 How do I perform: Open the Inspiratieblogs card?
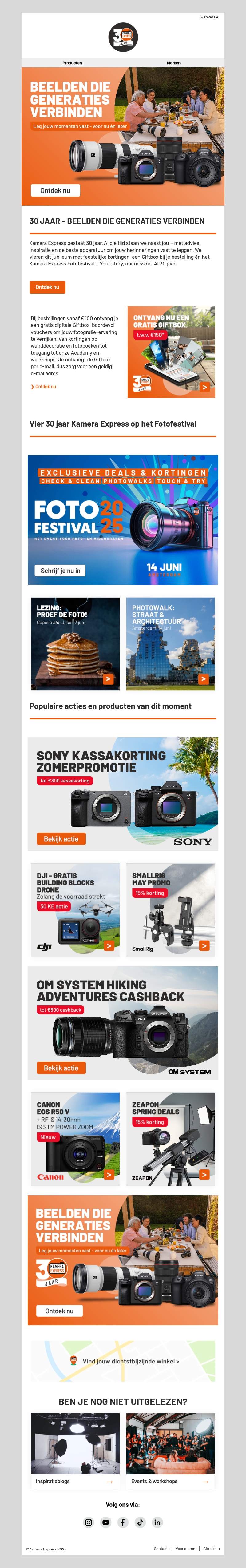pyautogui.click(x=76, y=1481)
